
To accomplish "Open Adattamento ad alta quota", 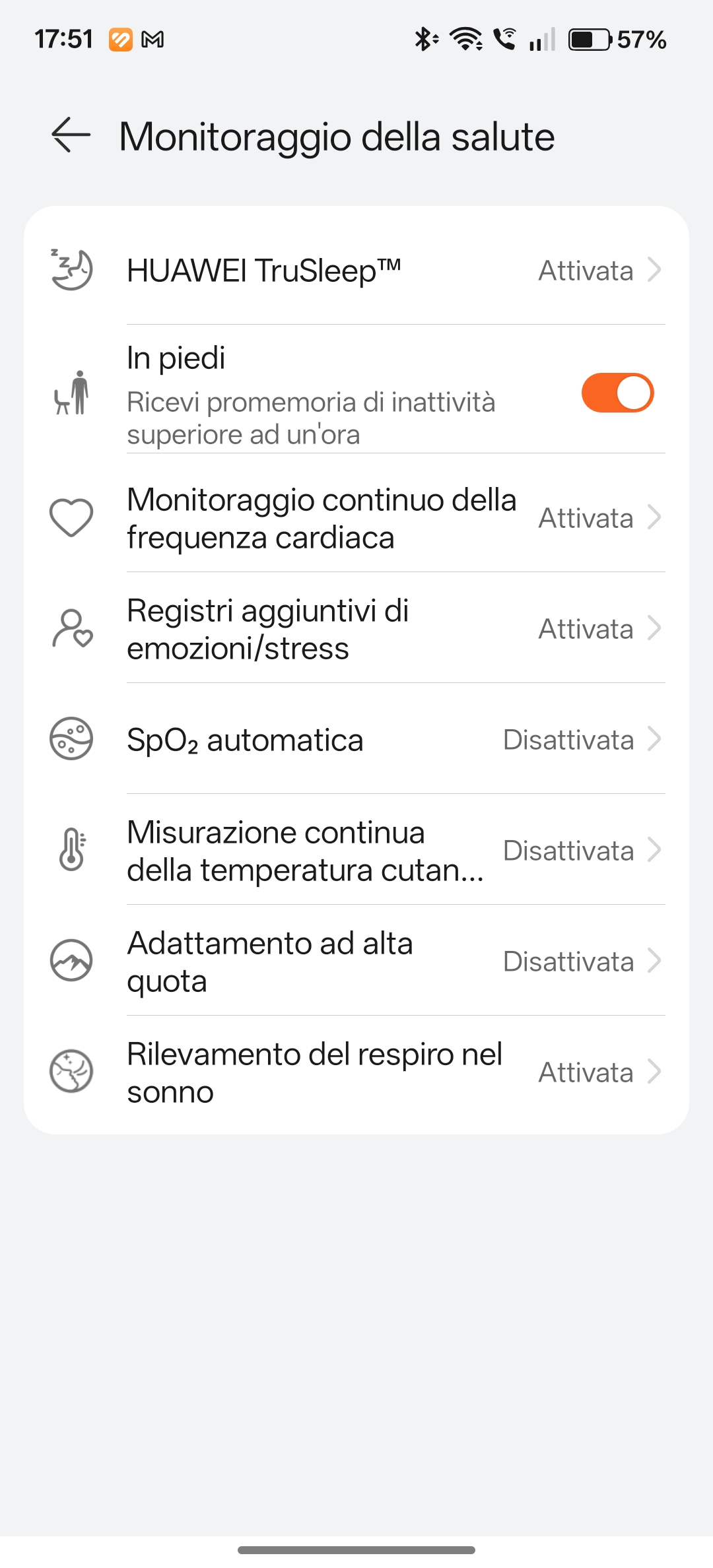I will [x=356, y=962].
